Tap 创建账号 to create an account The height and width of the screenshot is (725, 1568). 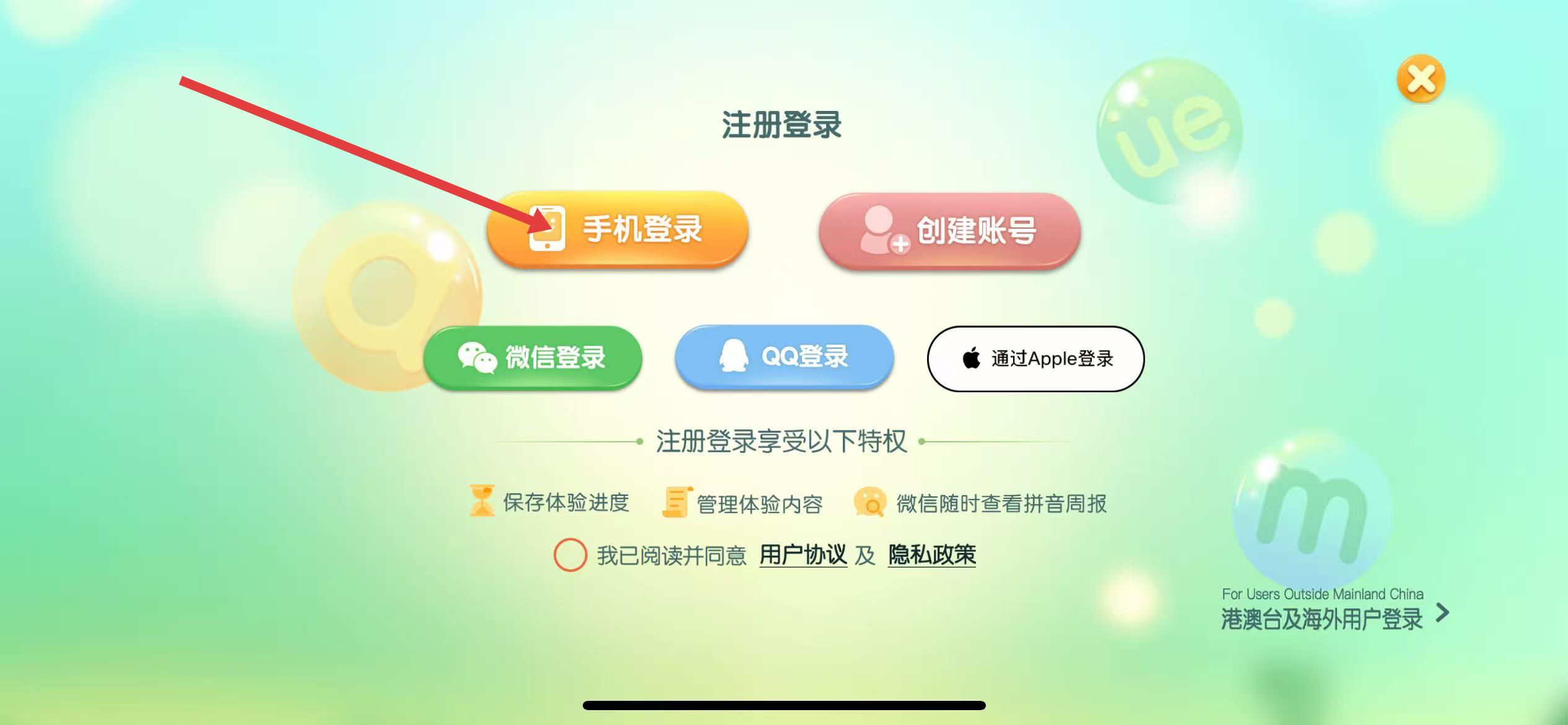pos(949,231)
